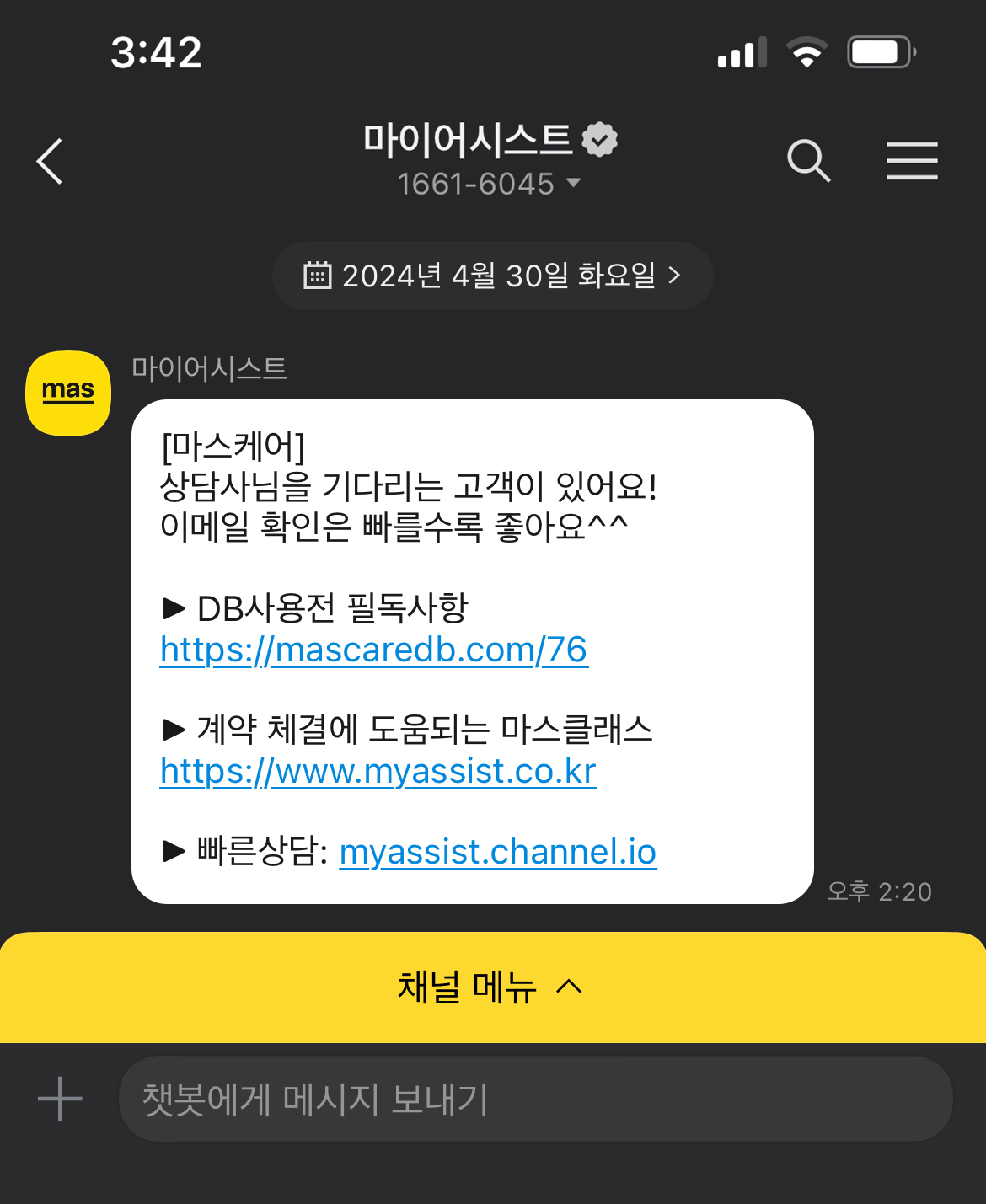Open the hamburger menu
Screen dimensions: 986x1204
912,161
